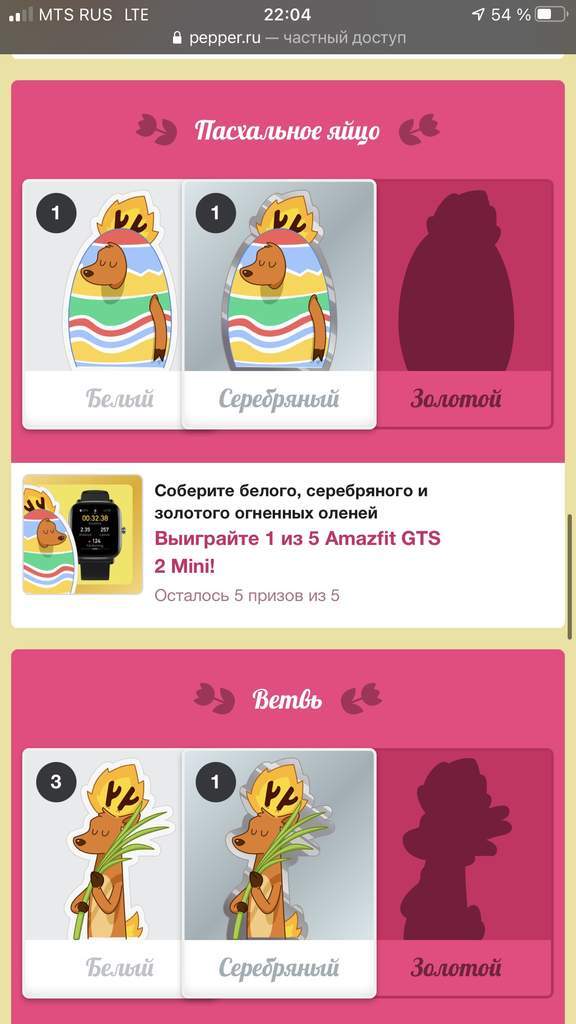Image resolution: width=576 pixels, height=1024 pixels.
Task: Select the silver Branch sticker card
Action: [x=279, y=873]
